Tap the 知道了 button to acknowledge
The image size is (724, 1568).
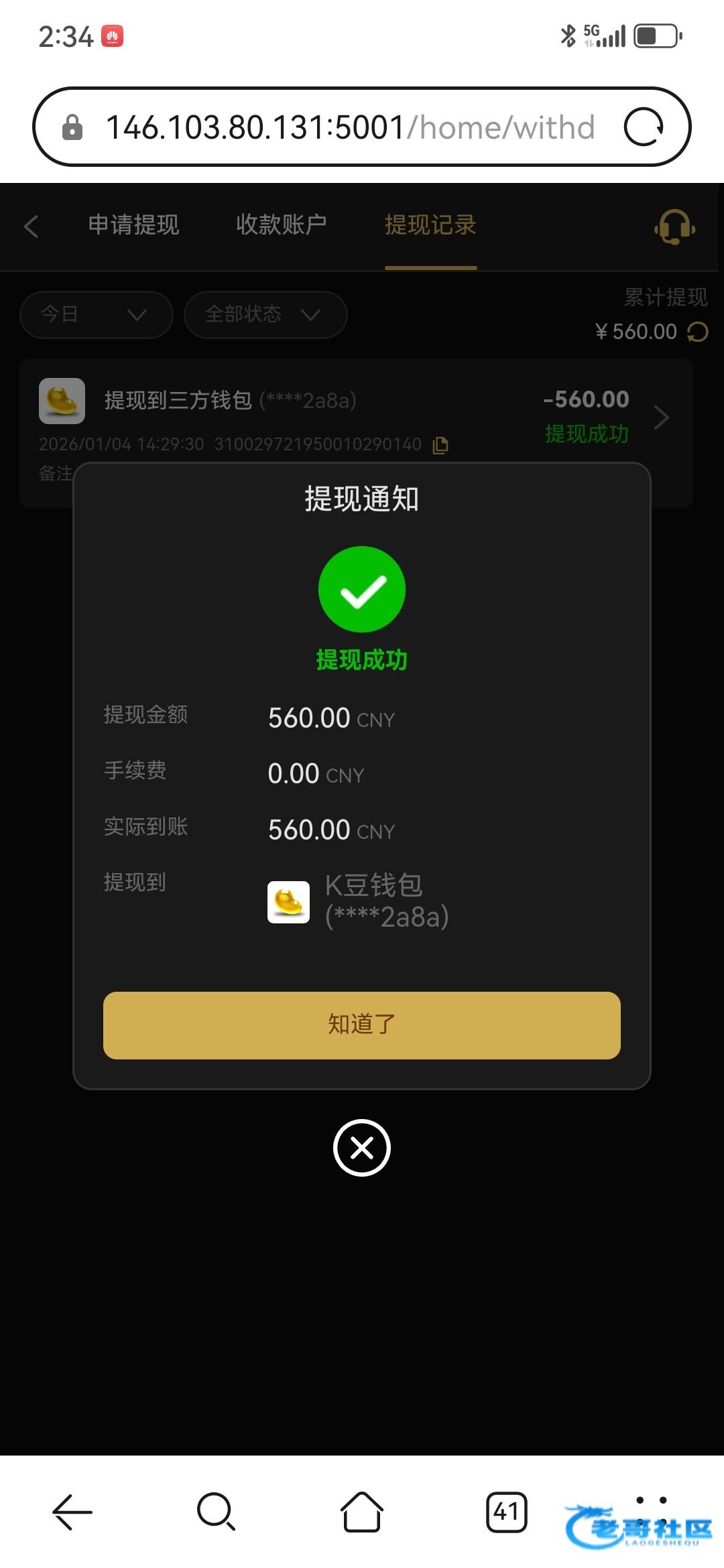coord(362,1025)
